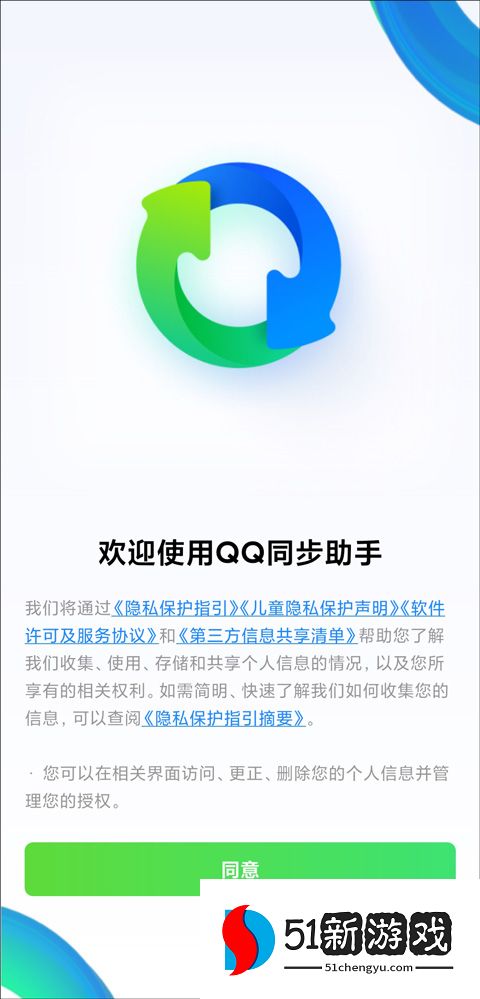Tap the green 同意 button

pyautogui.click(x=240, y=868)
